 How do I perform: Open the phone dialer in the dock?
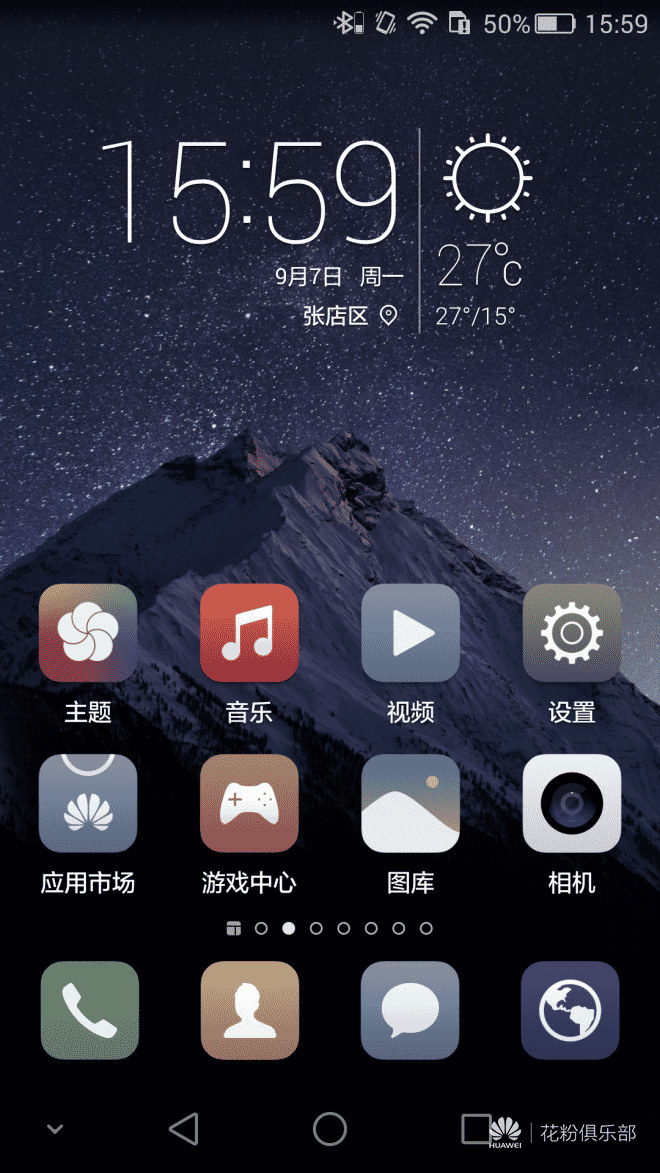pyautogui.click(x=90, y=1011)
